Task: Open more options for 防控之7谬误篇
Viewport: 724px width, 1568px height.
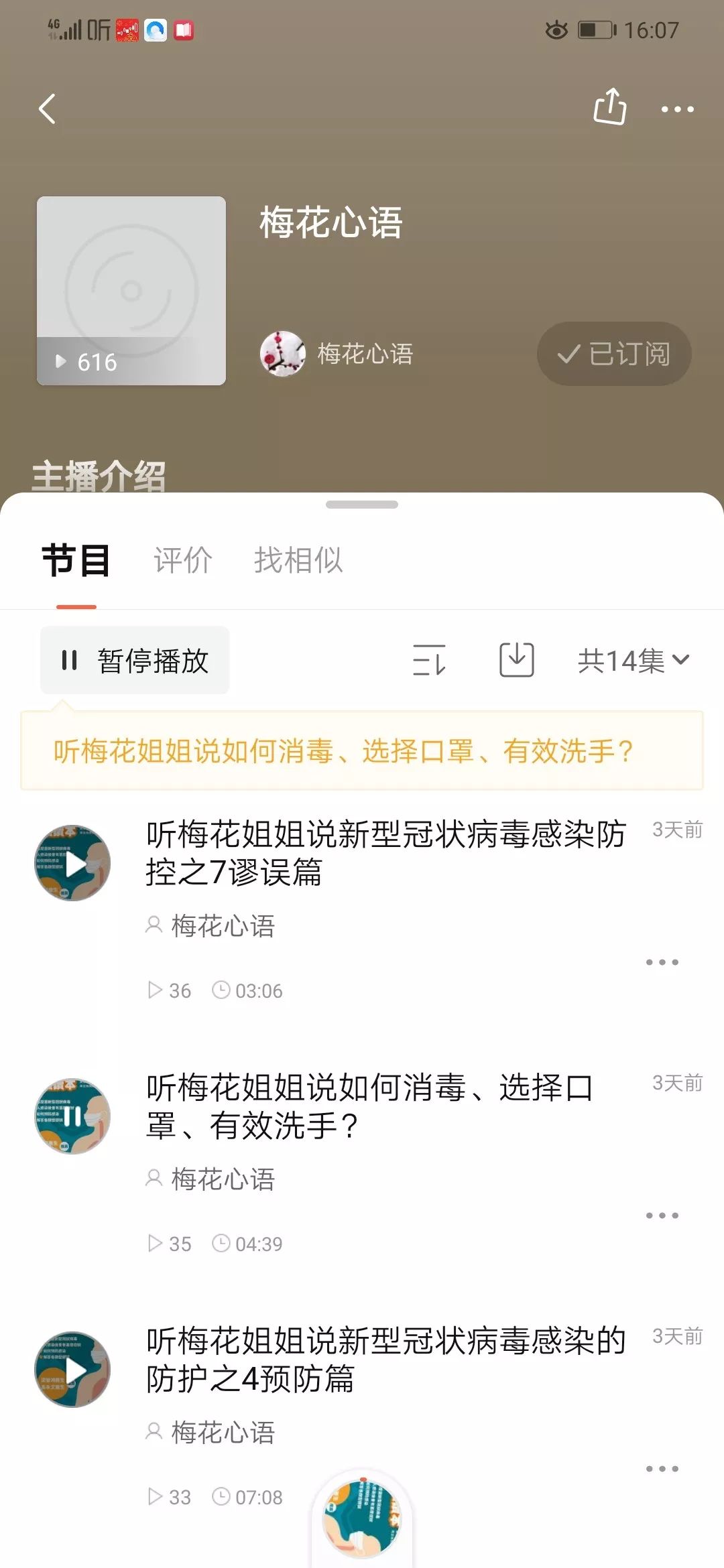Action: coord(662,962)
